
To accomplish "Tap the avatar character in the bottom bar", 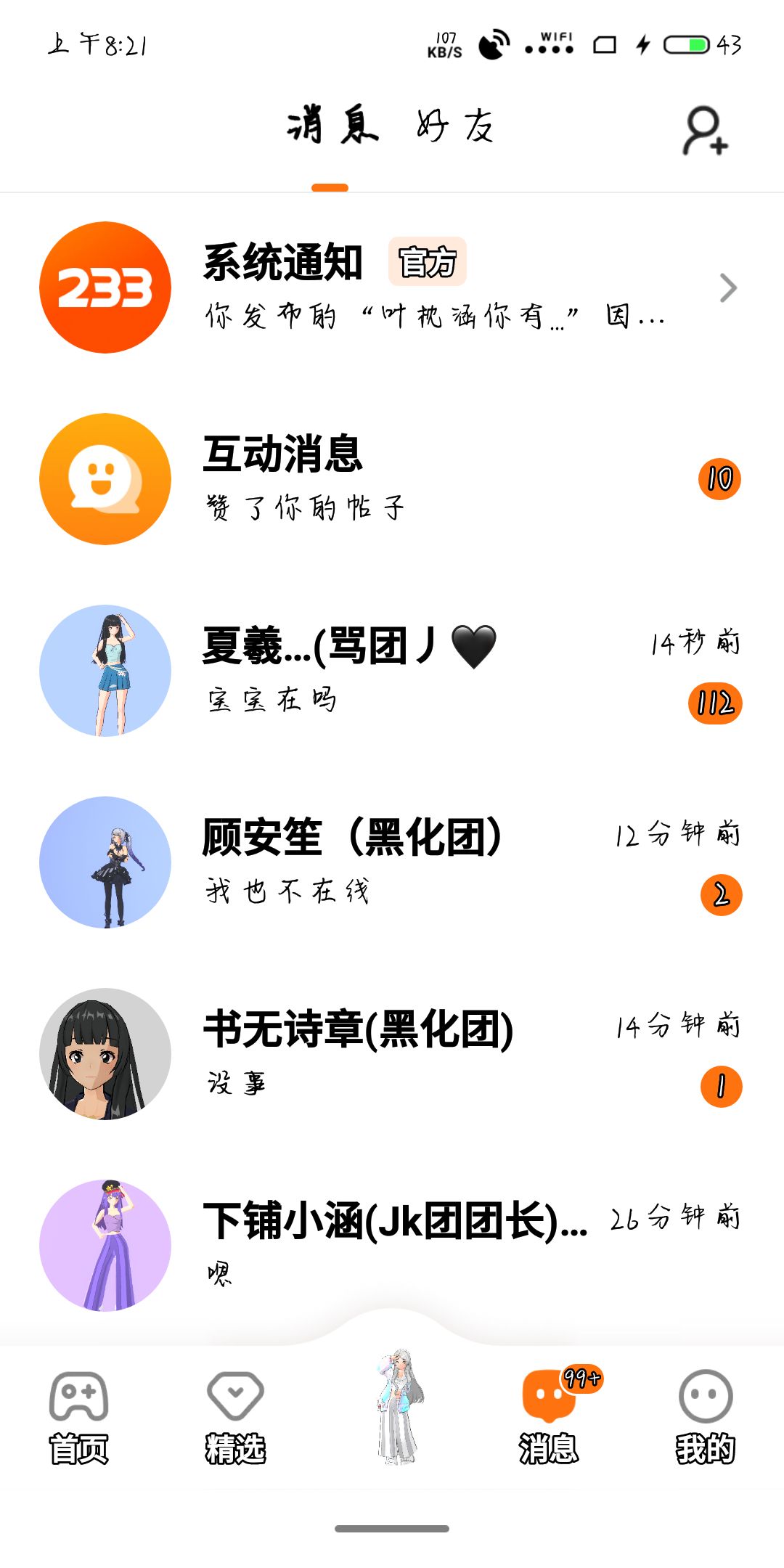I will [396, 1408].
